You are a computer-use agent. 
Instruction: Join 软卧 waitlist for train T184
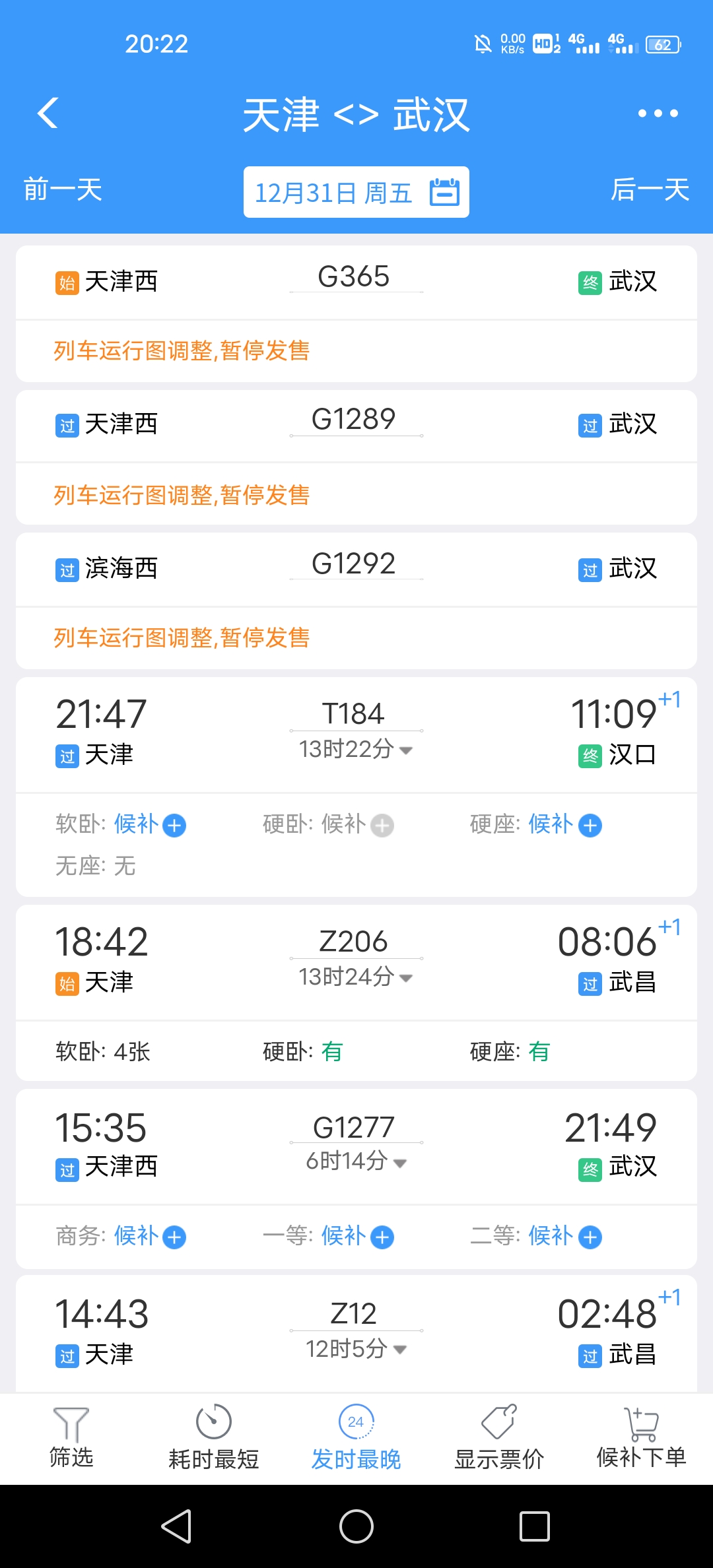tap(150, 825)
